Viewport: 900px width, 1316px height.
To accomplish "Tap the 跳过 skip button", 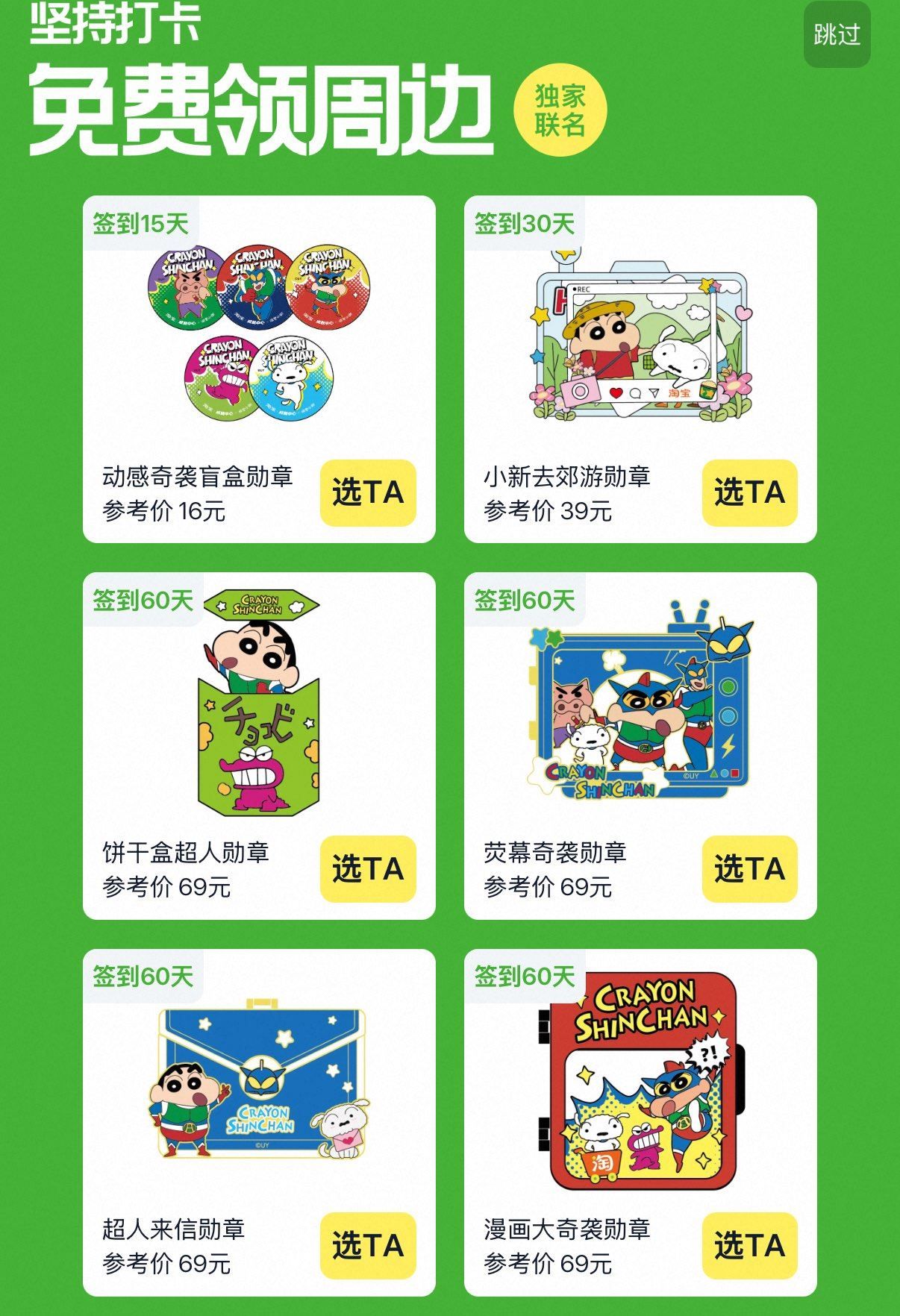I will pyautogui.click(x=837, y=34).
